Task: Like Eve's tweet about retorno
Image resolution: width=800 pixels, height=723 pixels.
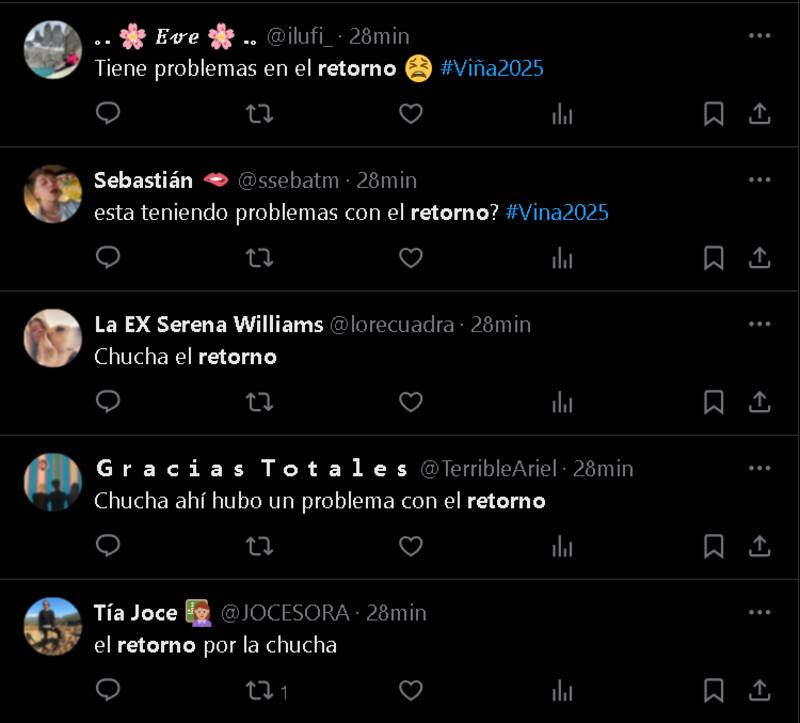Action: [x=411, y=114]
